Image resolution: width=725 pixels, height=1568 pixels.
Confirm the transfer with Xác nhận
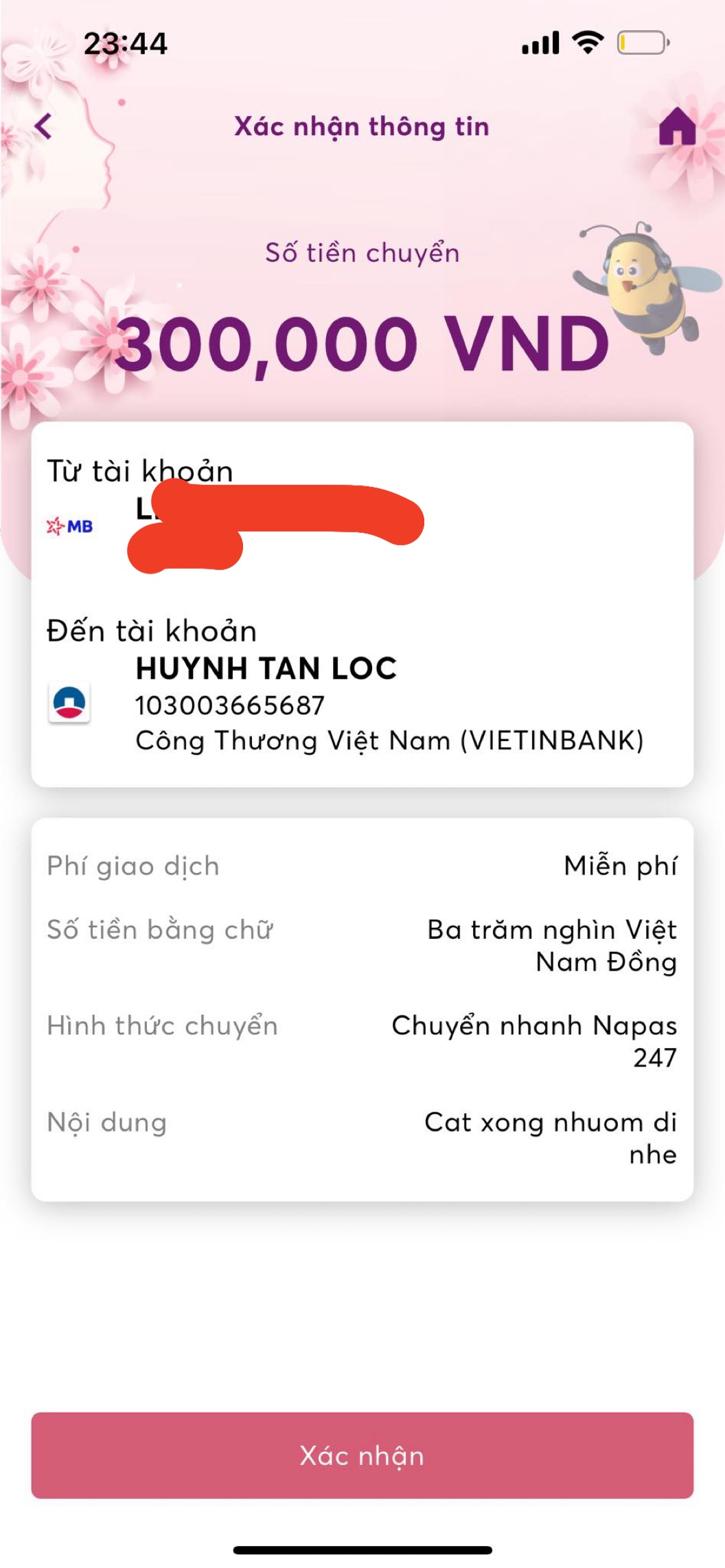362,1455
